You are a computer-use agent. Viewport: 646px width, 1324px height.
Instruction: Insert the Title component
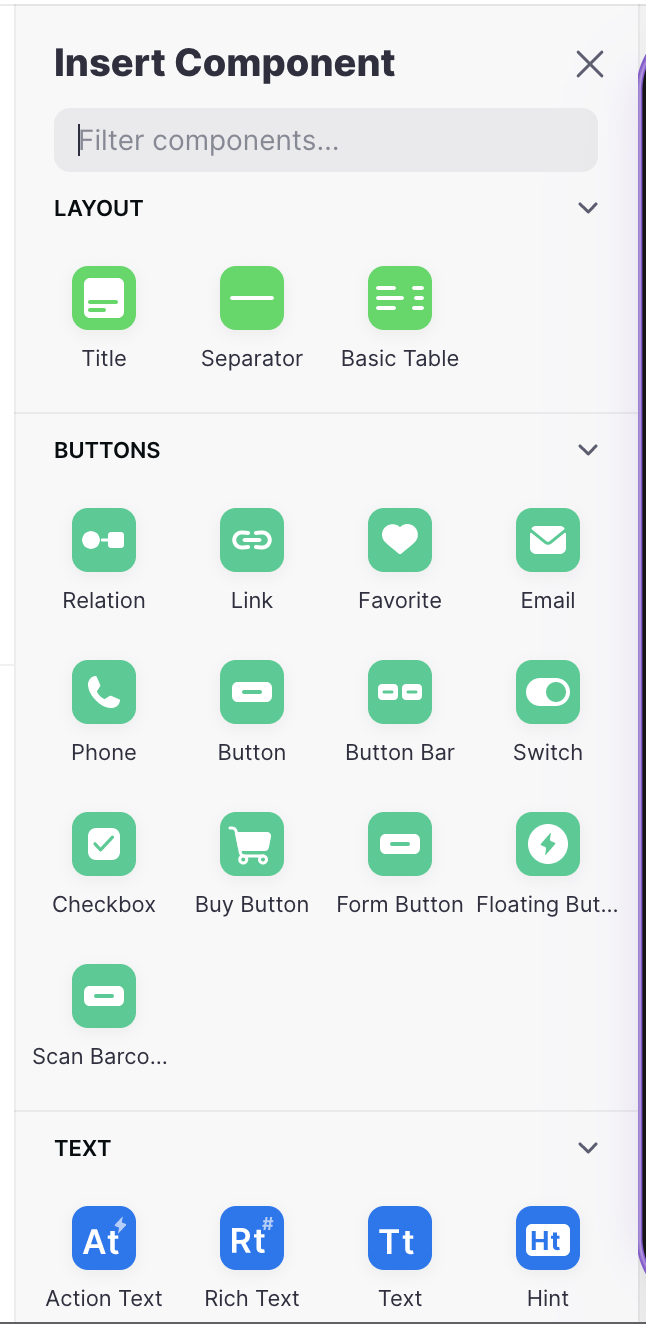(x=104, y=298)
